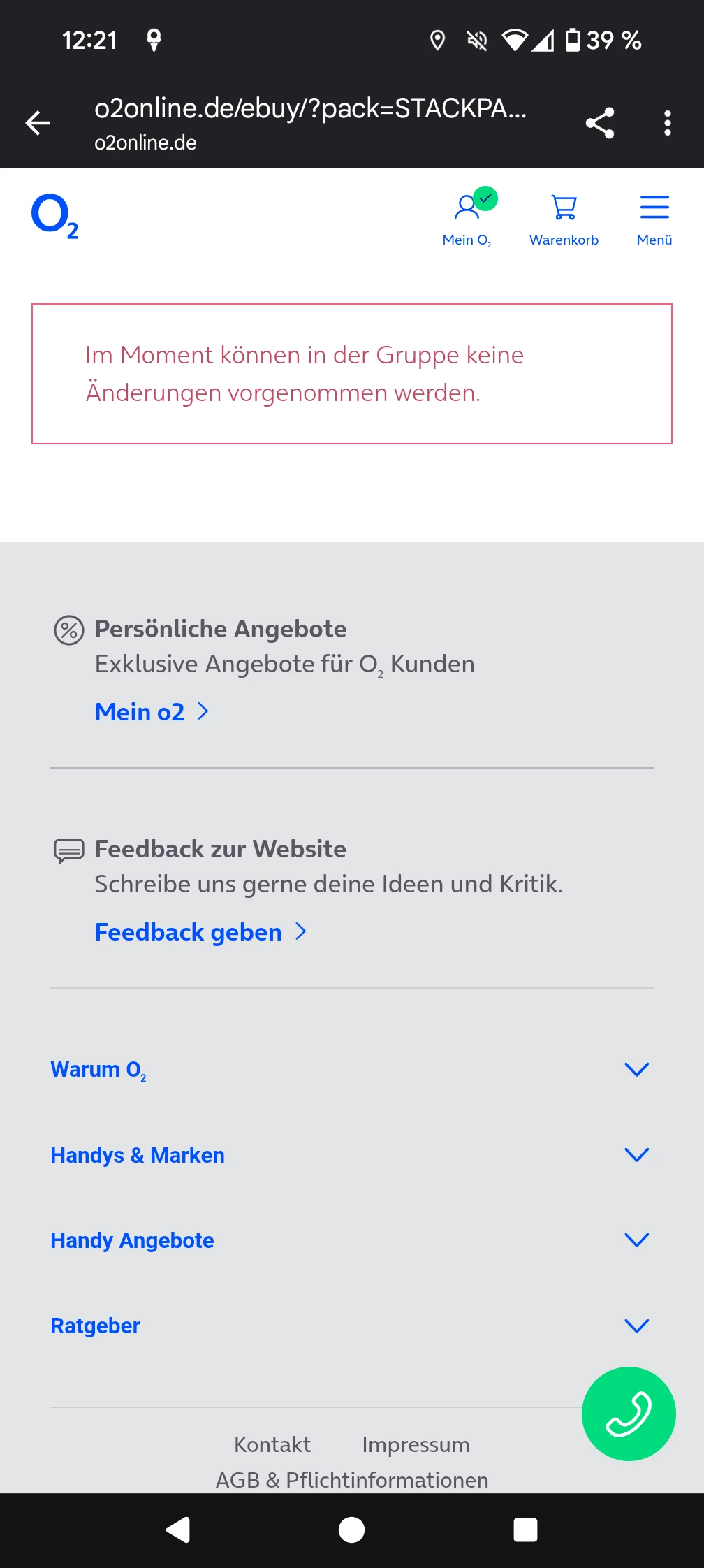This screenshot has width=704, height=1568.
Task: Expand the Ratgeber section
Action: 351,1326
